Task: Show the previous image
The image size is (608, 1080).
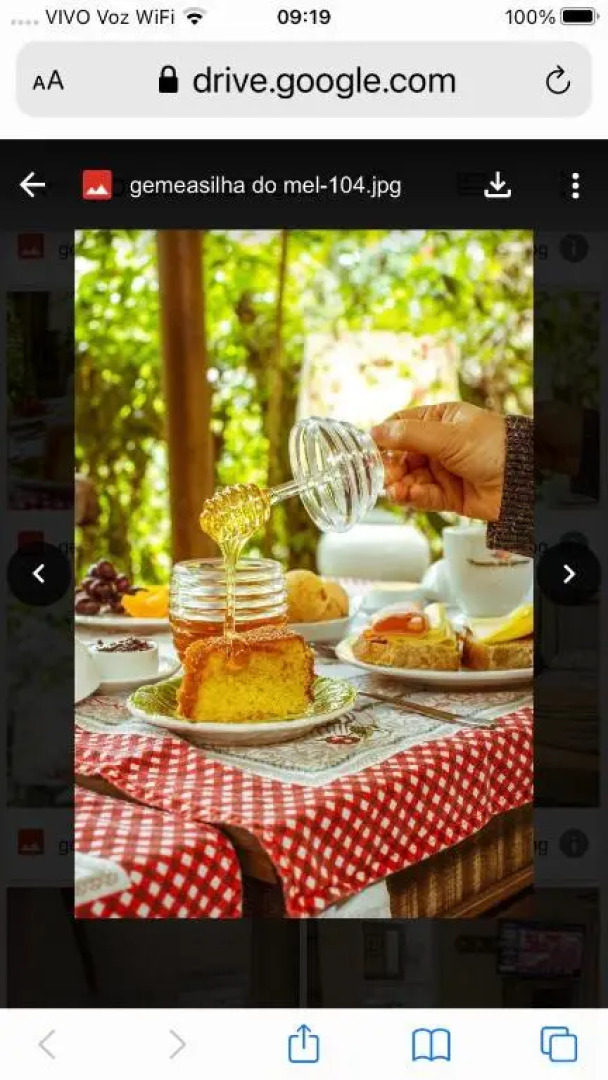Action: point(39,574)
